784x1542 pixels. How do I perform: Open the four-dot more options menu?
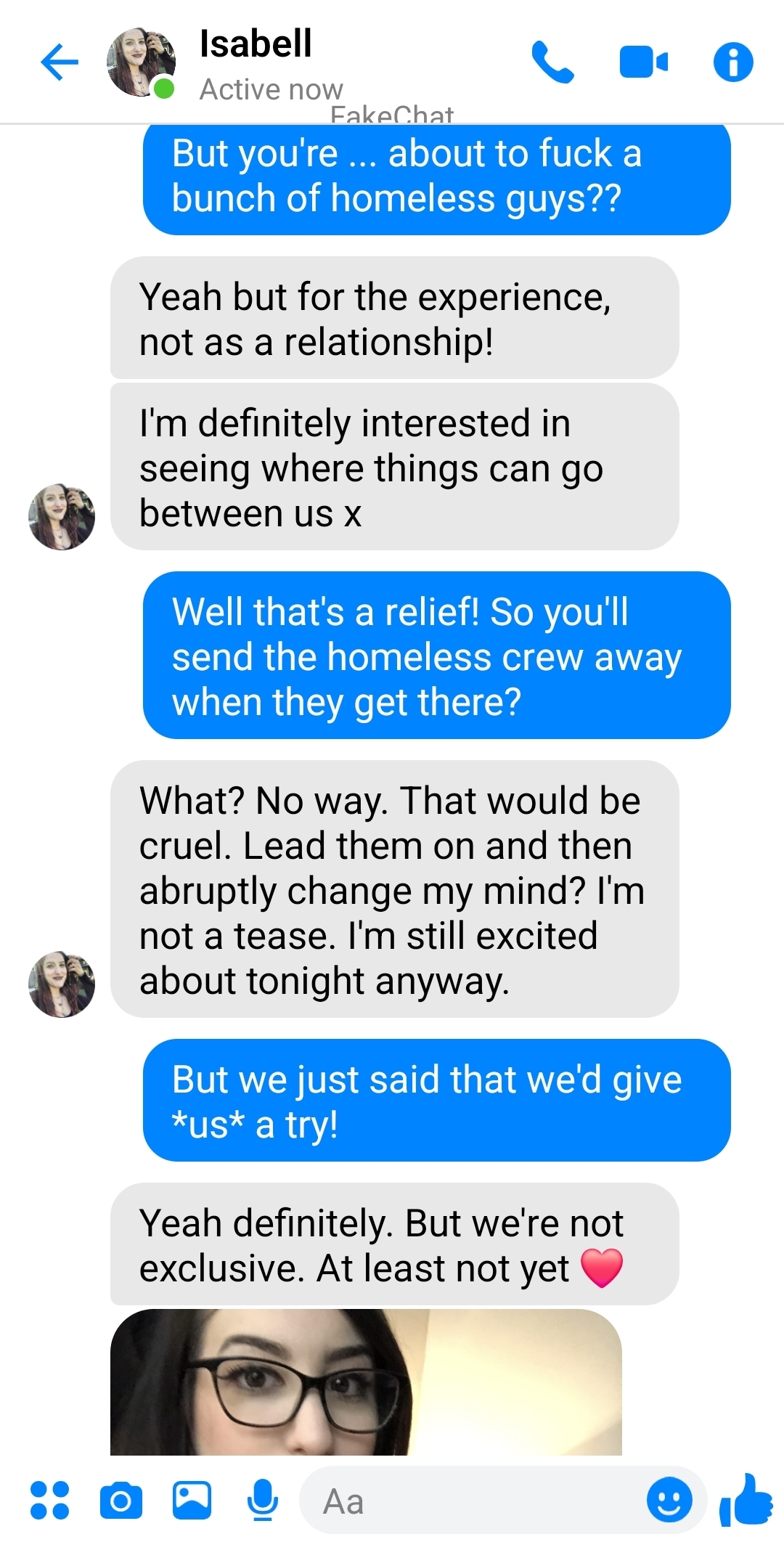coord(49,1500)
